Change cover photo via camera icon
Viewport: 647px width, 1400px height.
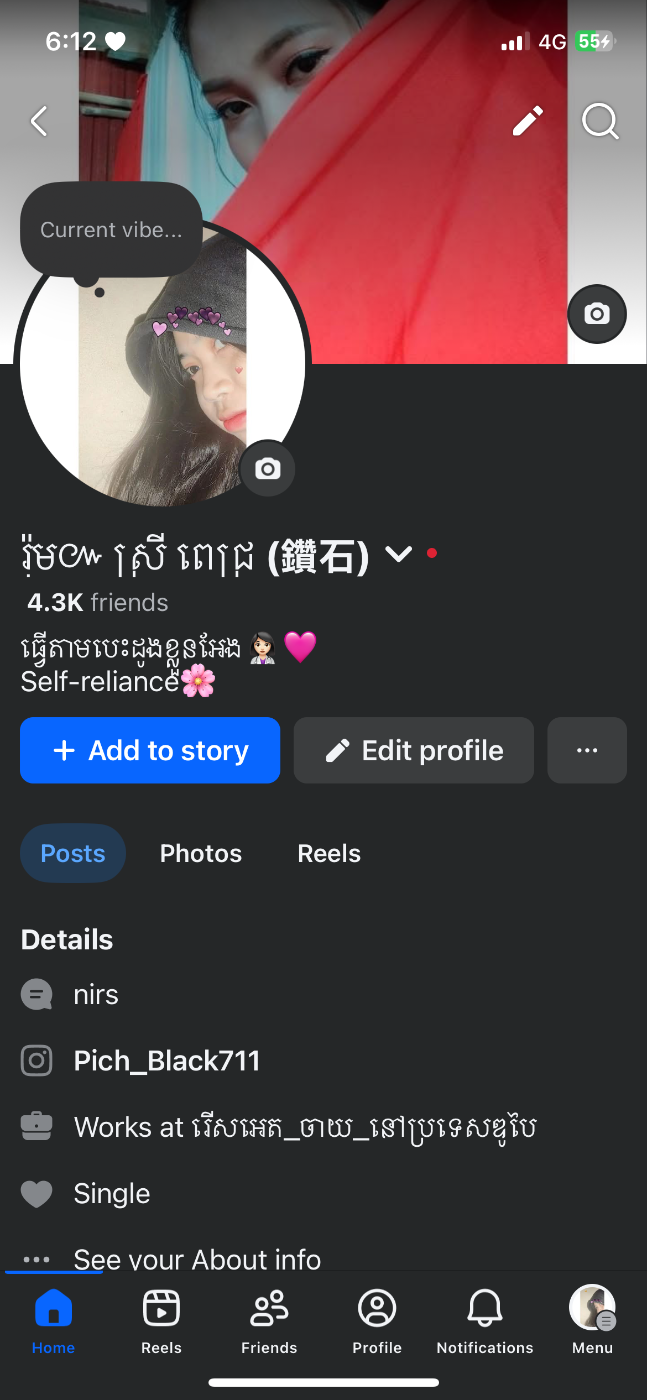click(x=597, y=314)
